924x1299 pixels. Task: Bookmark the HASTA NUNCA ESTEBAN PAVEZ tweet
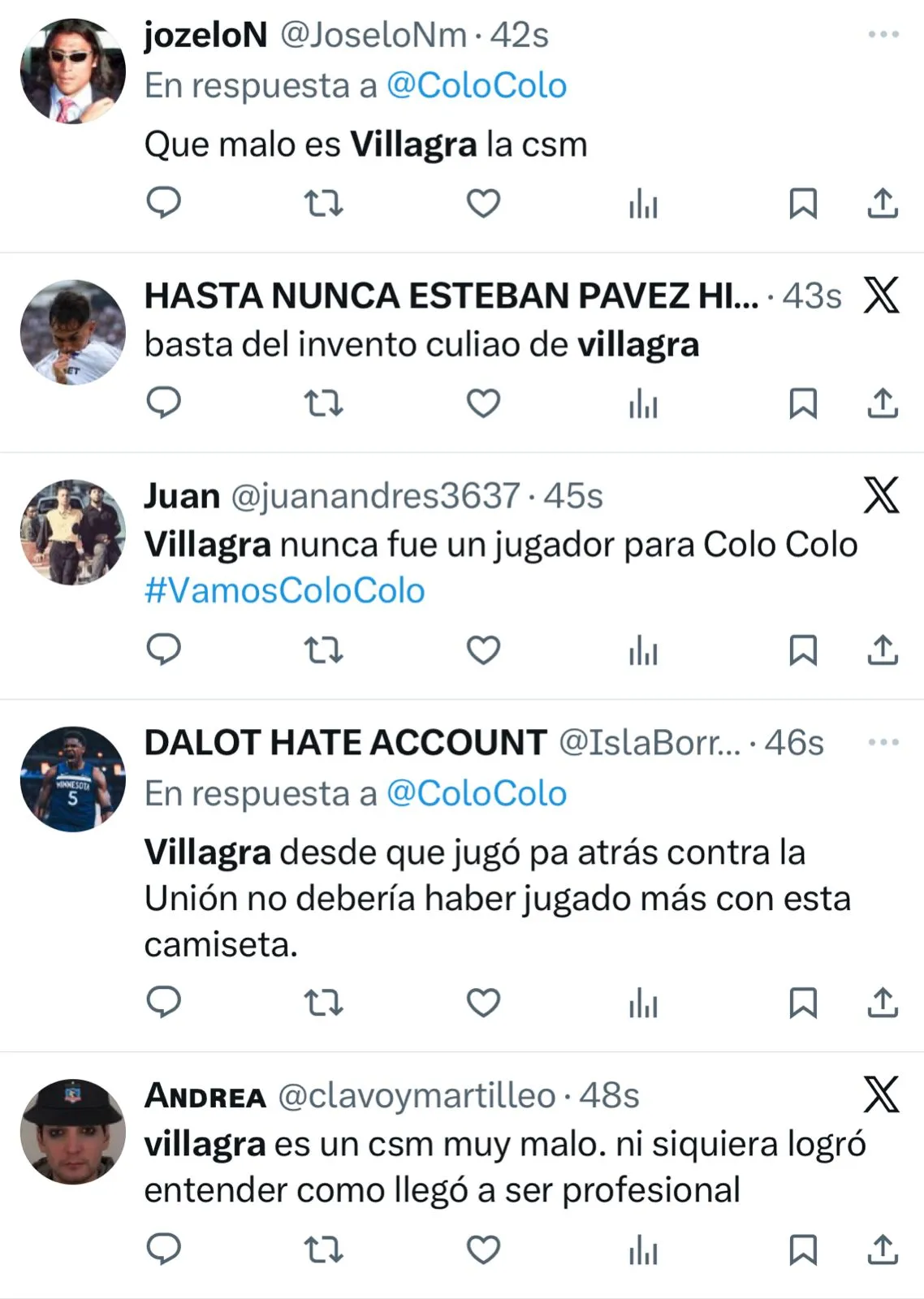pyautogui.click(x=803, y=404)
